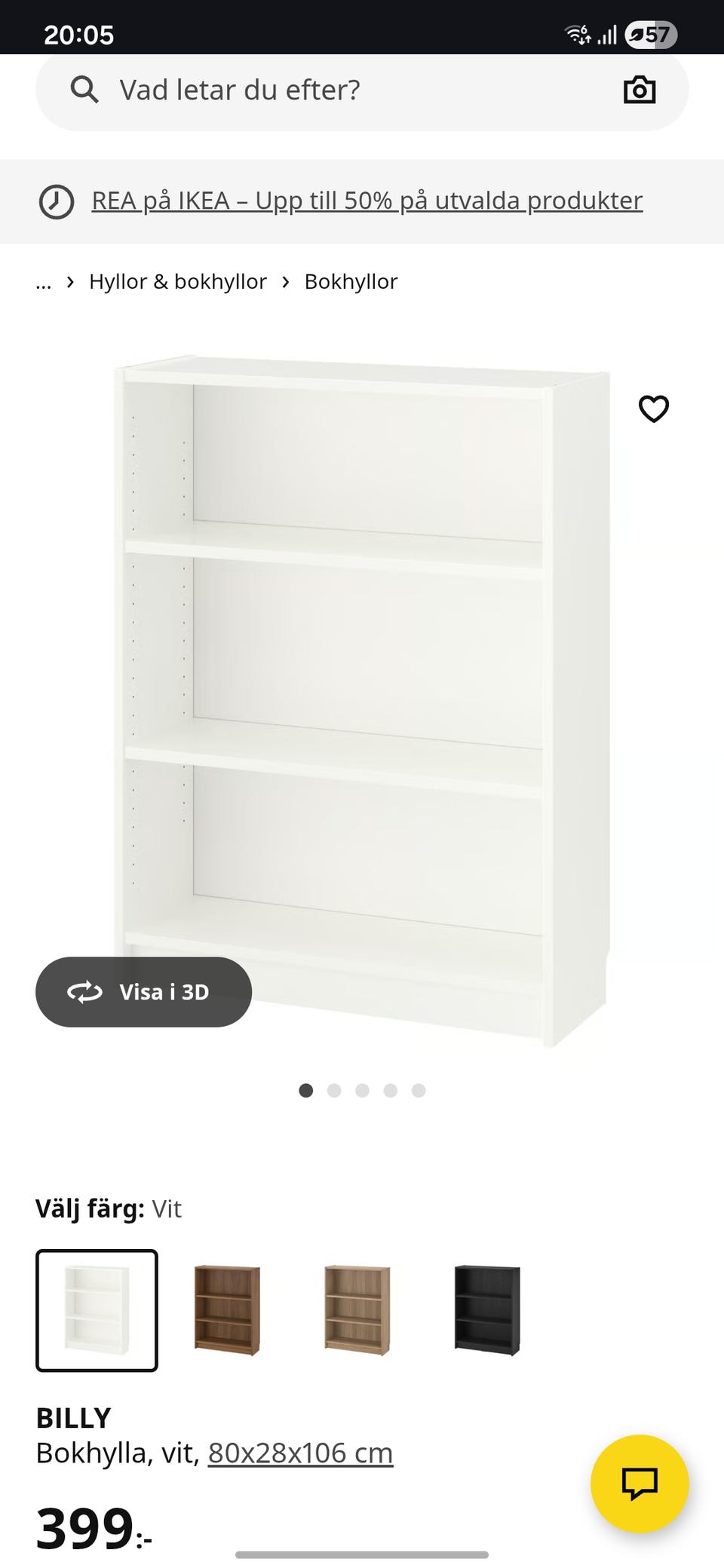Screen dimensions: 724x1568
Task: Choose the black color swatch
Action: tap(487, 1310)
